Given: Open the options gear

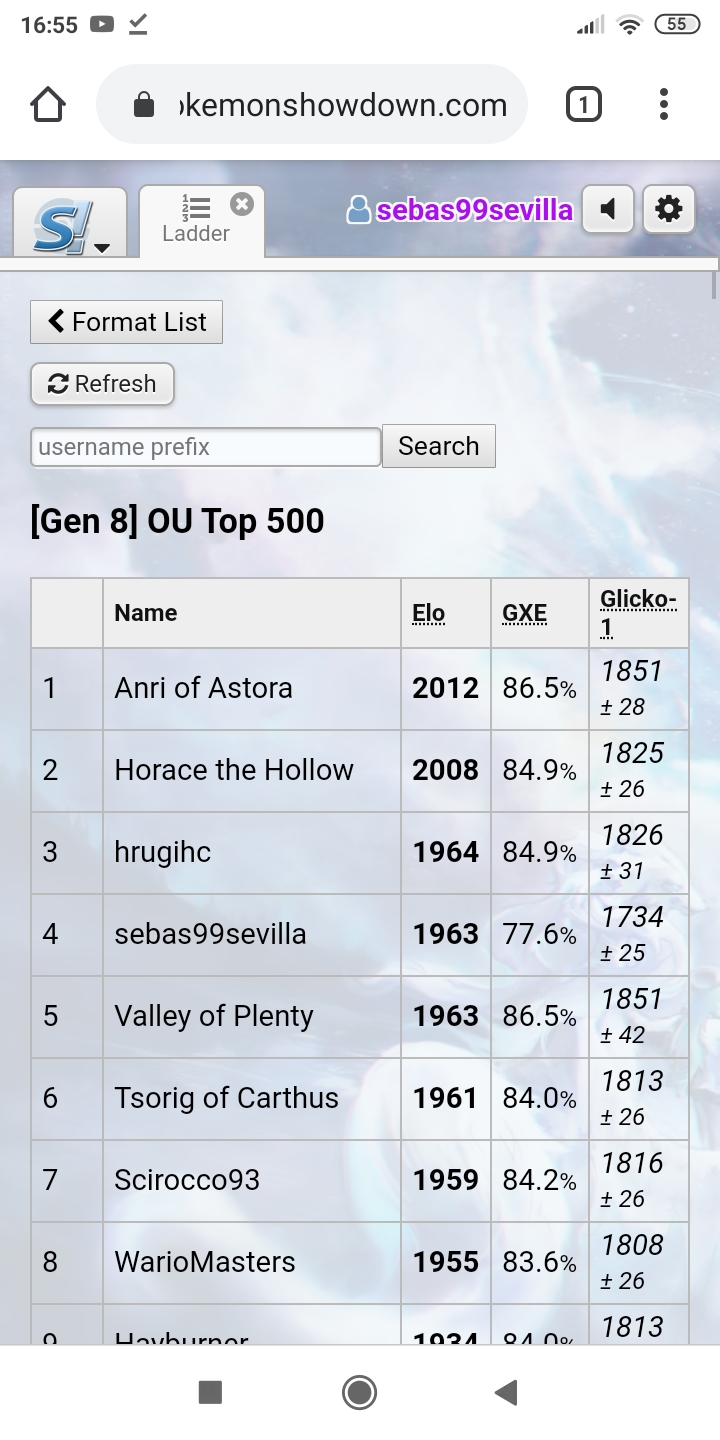Looking at the screenshot, I should coord(668,210).
